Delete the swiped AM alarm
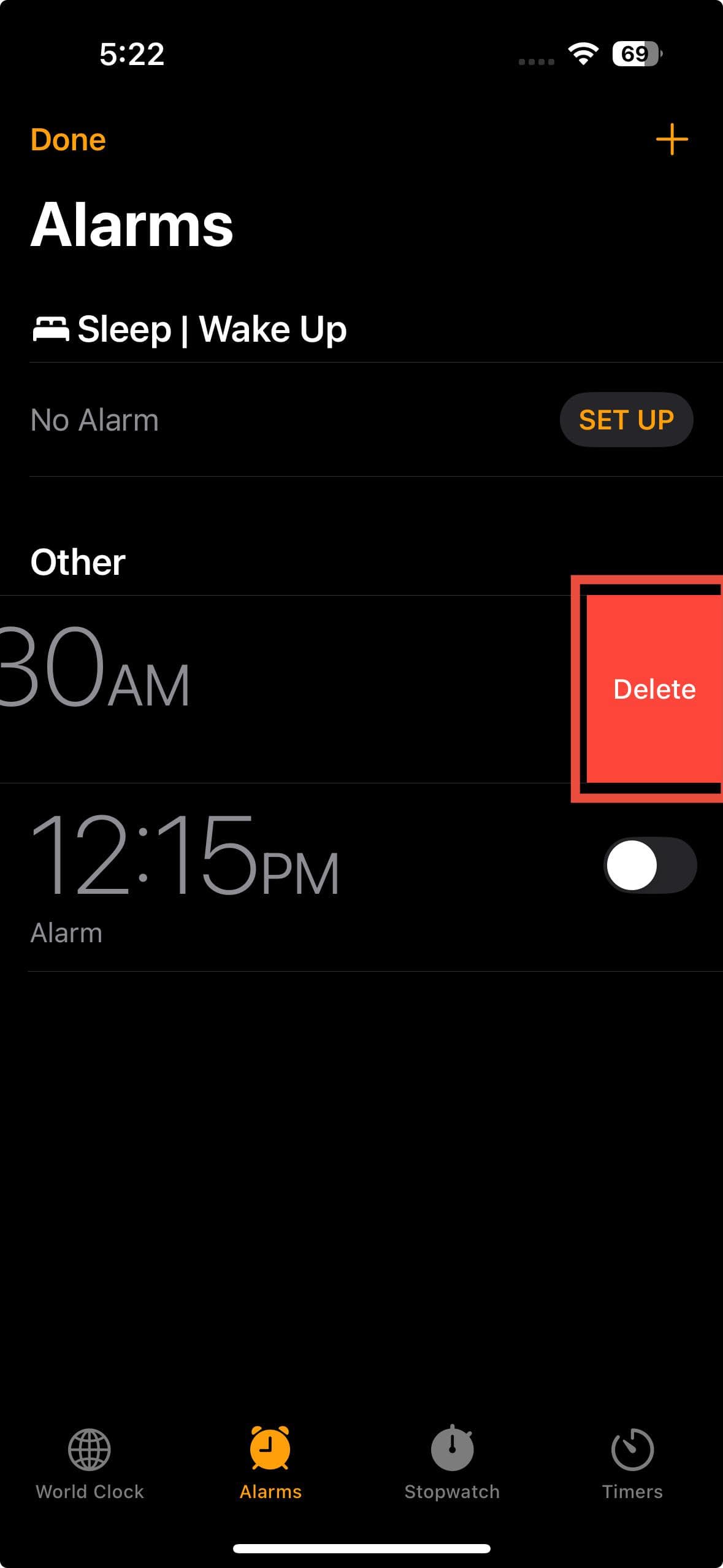This screenshot has height=1568, width=723. pos(654,689)
